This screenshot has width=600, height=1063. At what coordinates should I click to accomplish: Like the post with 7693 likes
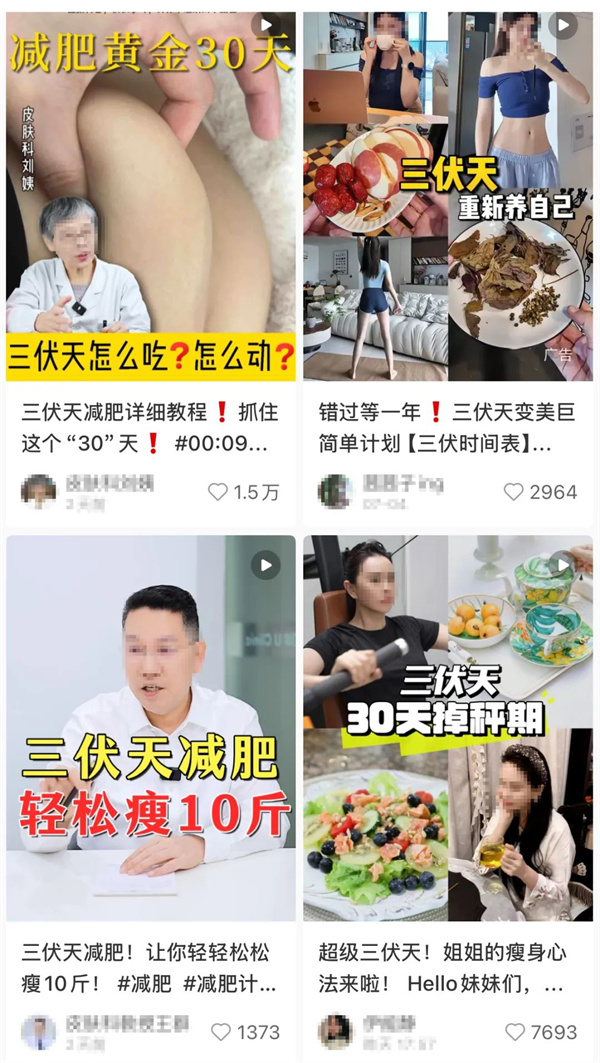coord(514,1032)
